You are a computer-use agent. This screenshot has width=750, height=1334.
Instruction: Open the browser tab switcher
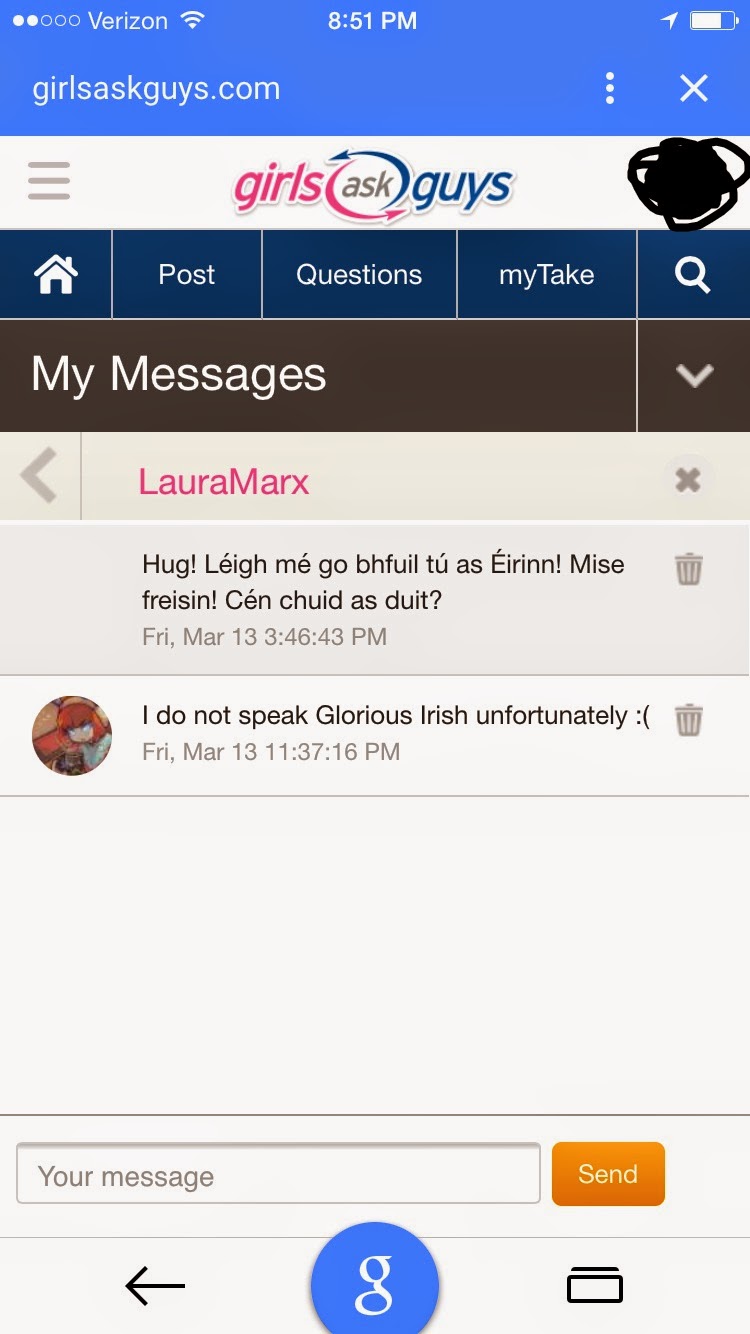(595, 1285)
